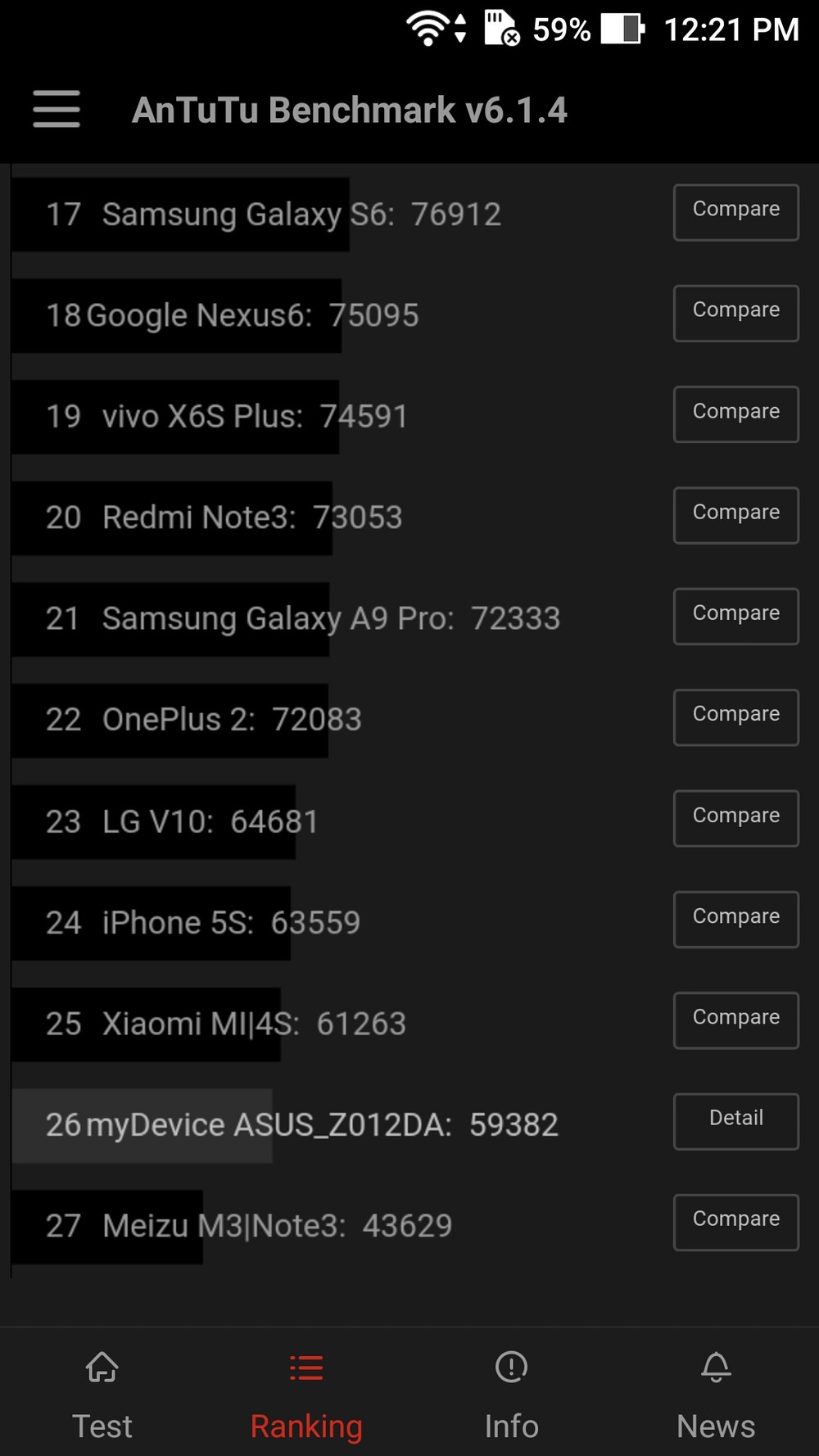This screenshot has height=1456, width=819.
Task: View Detail for myDevice ASUS_Z012DA
Action: tap(735, 1121)
